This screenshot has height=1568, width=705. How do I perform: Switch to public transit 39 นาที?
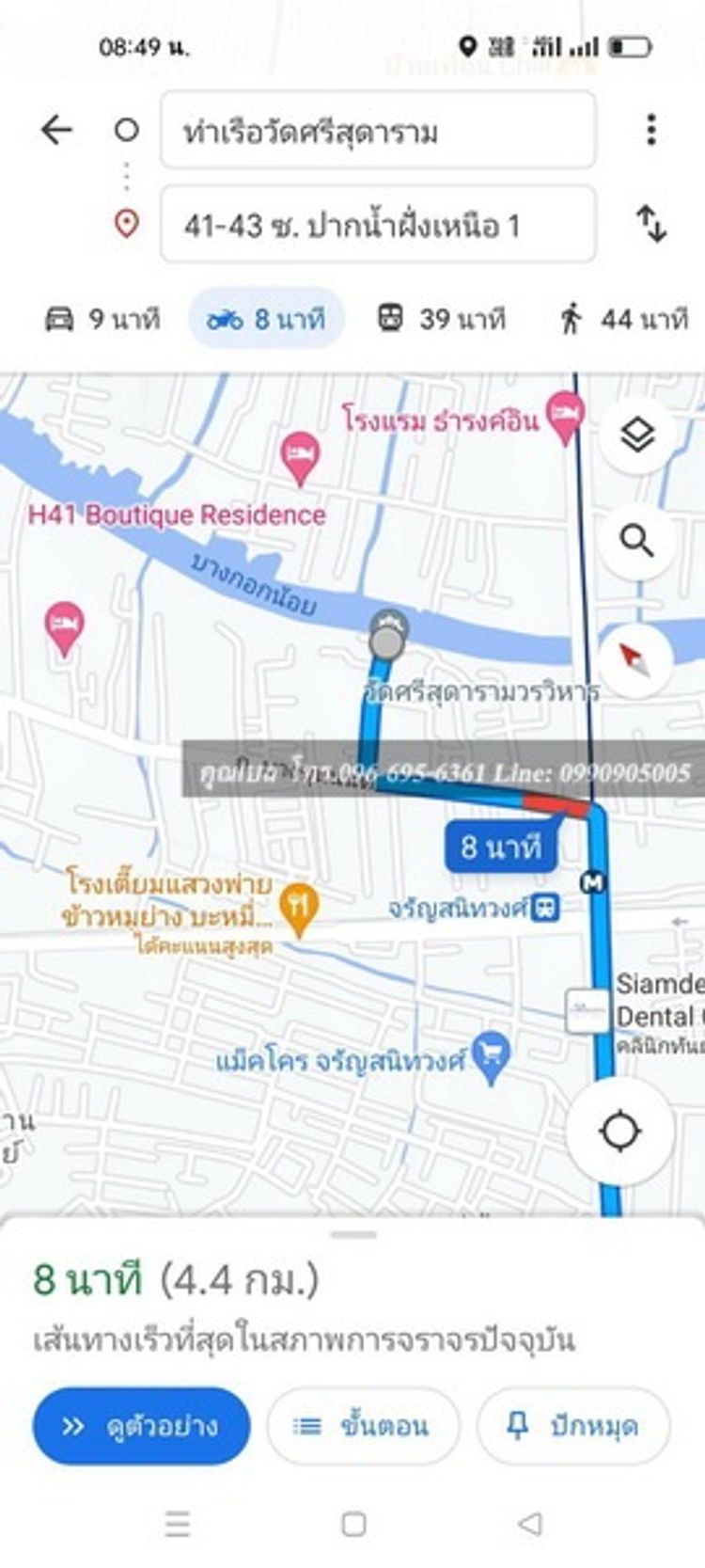coord(441,319)
